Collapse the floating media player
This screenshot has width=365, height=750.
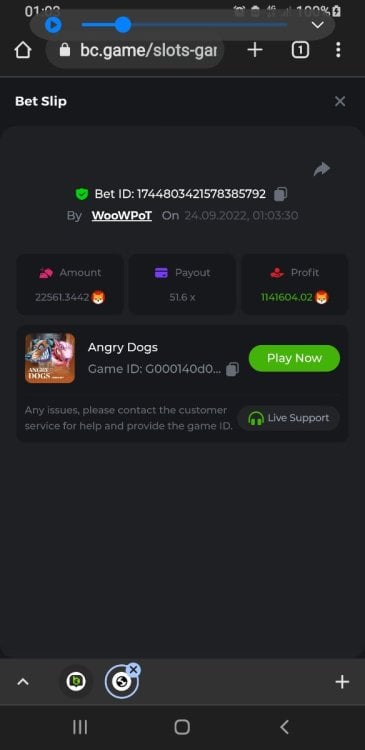point(318,25)
